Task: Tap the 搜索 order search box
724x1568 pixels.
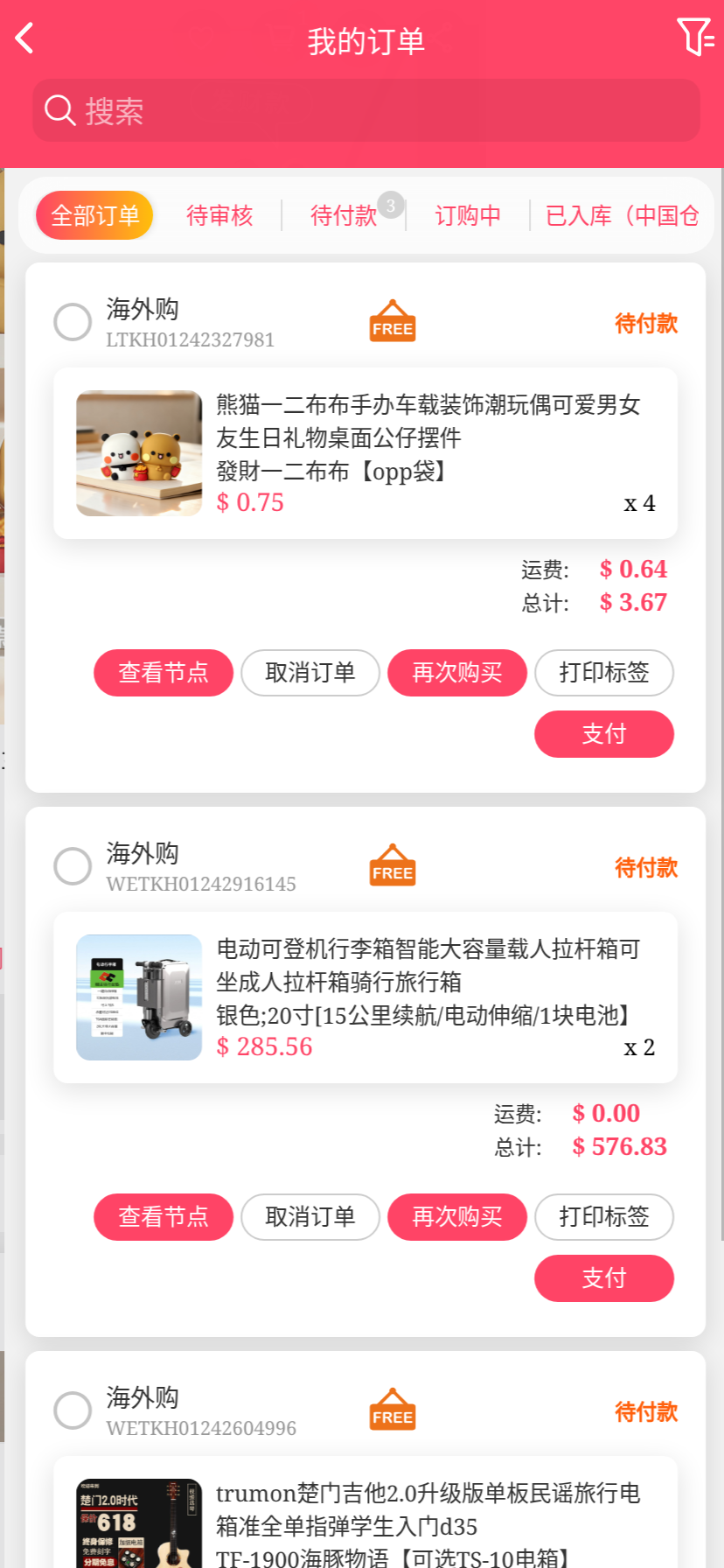Action: click(366, 111)
